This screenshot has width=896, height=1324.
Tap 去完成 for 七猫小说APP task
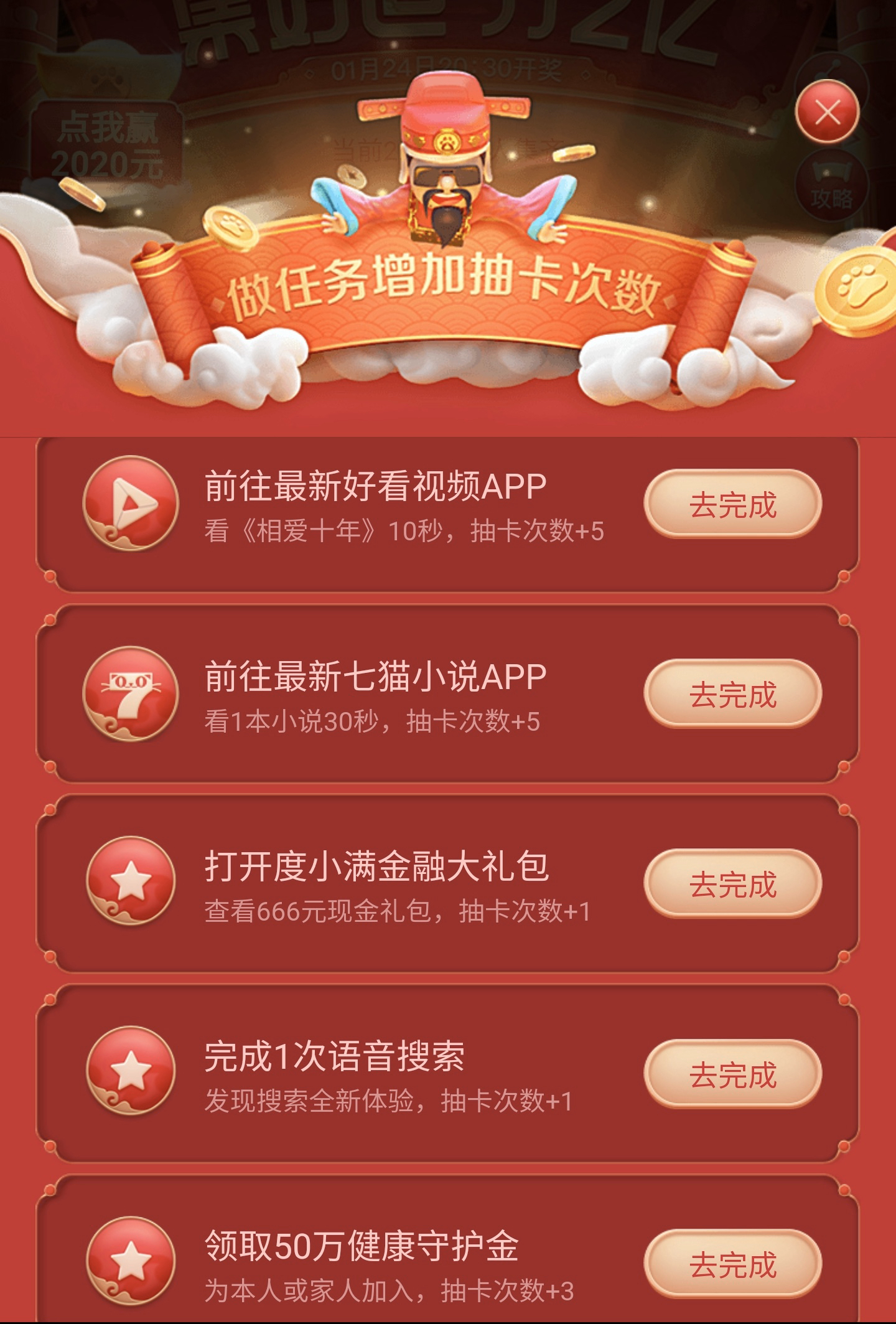[x=732, y=693]
